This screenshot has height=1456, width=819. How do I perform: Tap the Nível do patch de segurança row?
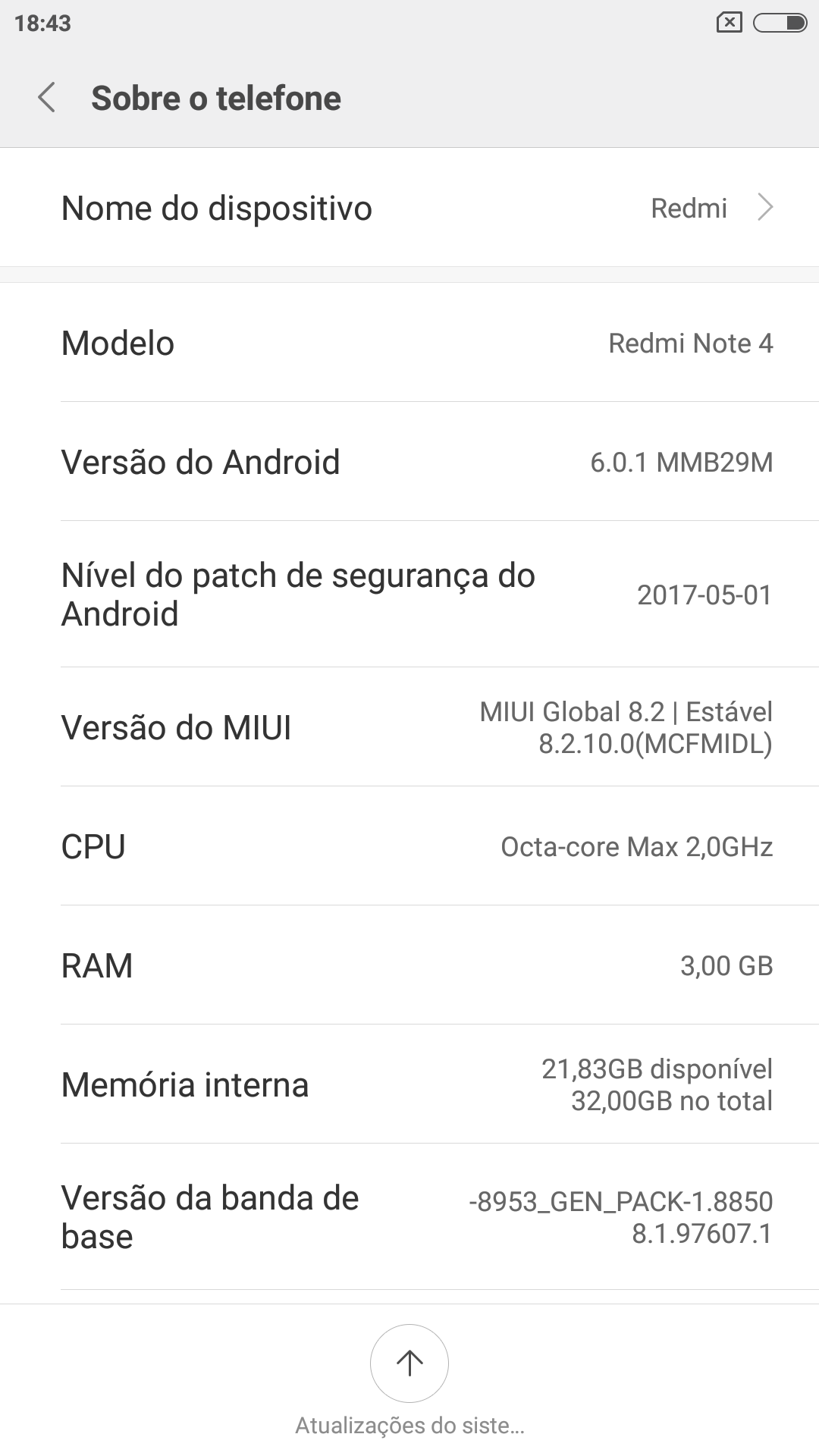[409, 595]
